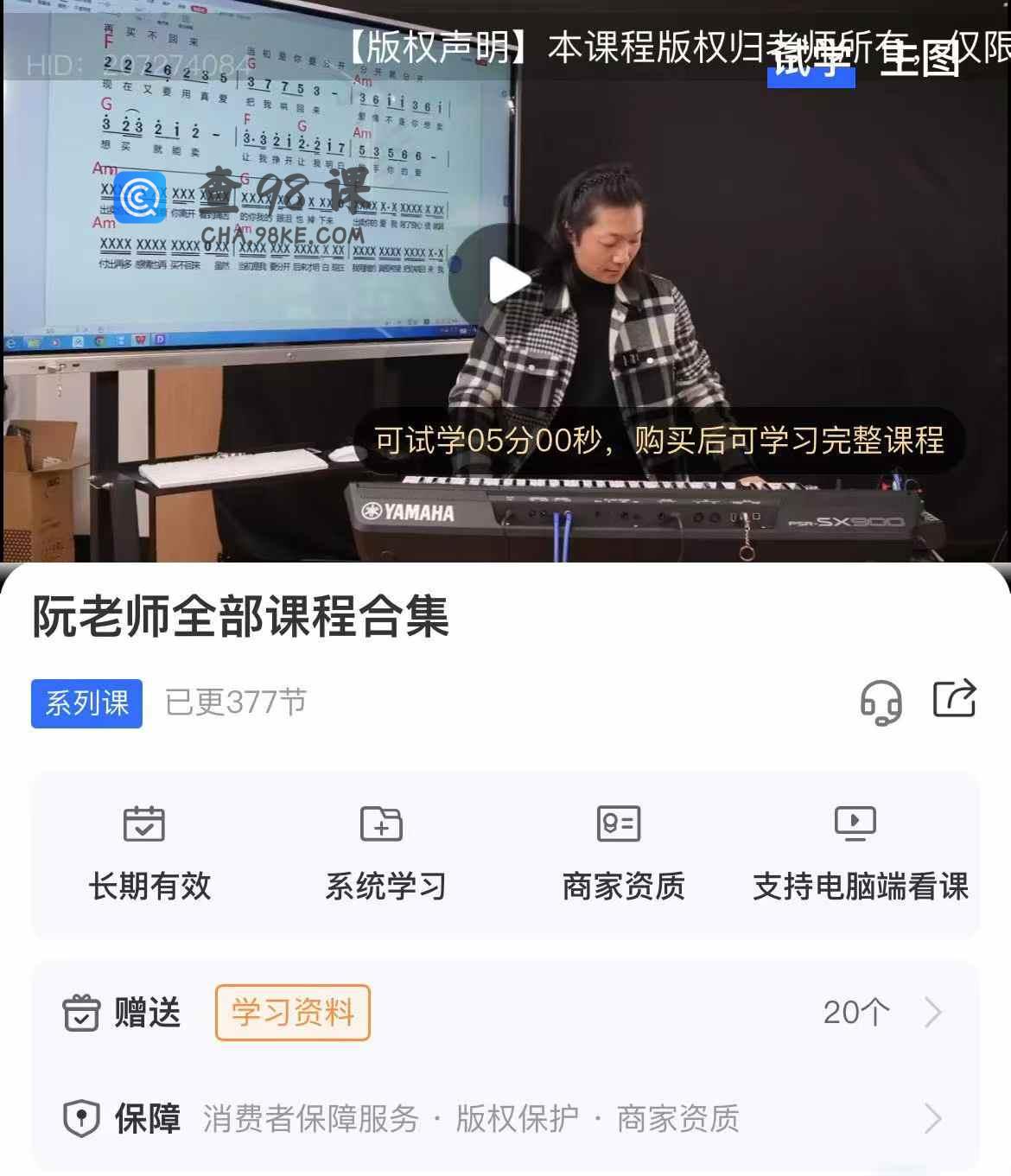This screenshot has width=1011, height=1176.
Task: Share this course
Action: coord(954,699)
